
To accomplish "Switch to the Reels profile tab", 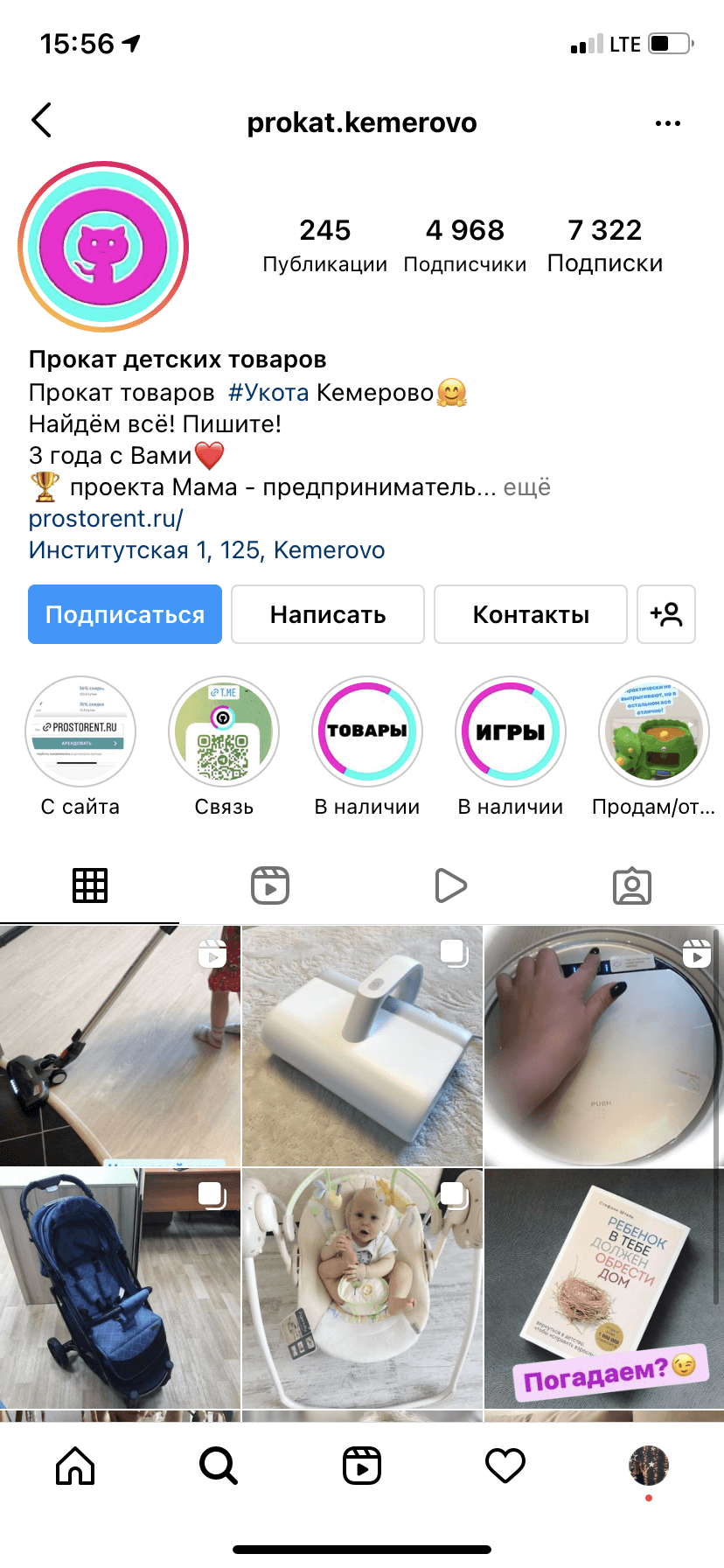I will [x=270, y=885].
